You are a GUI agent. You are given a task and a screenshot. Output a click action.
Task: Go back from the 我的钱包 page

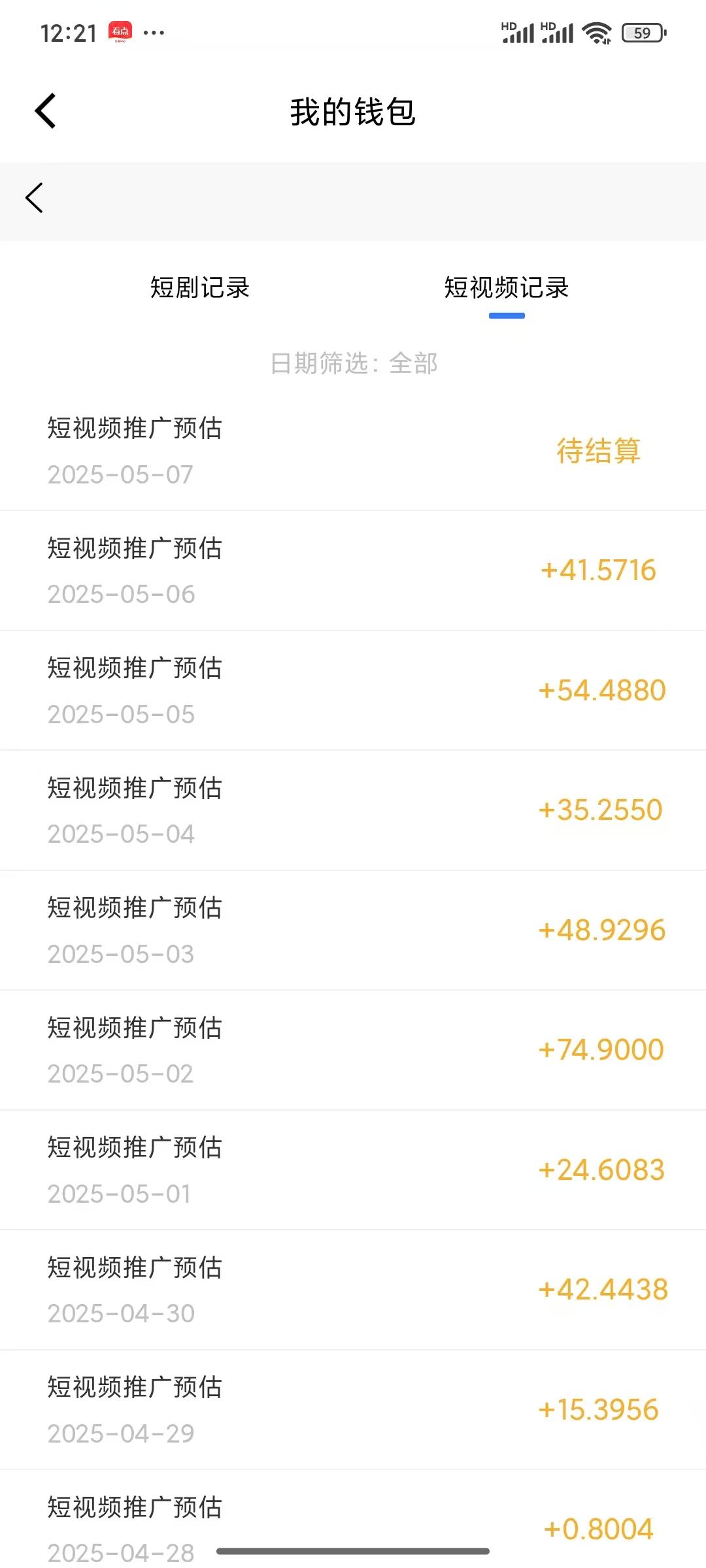(x=45, y=110)
